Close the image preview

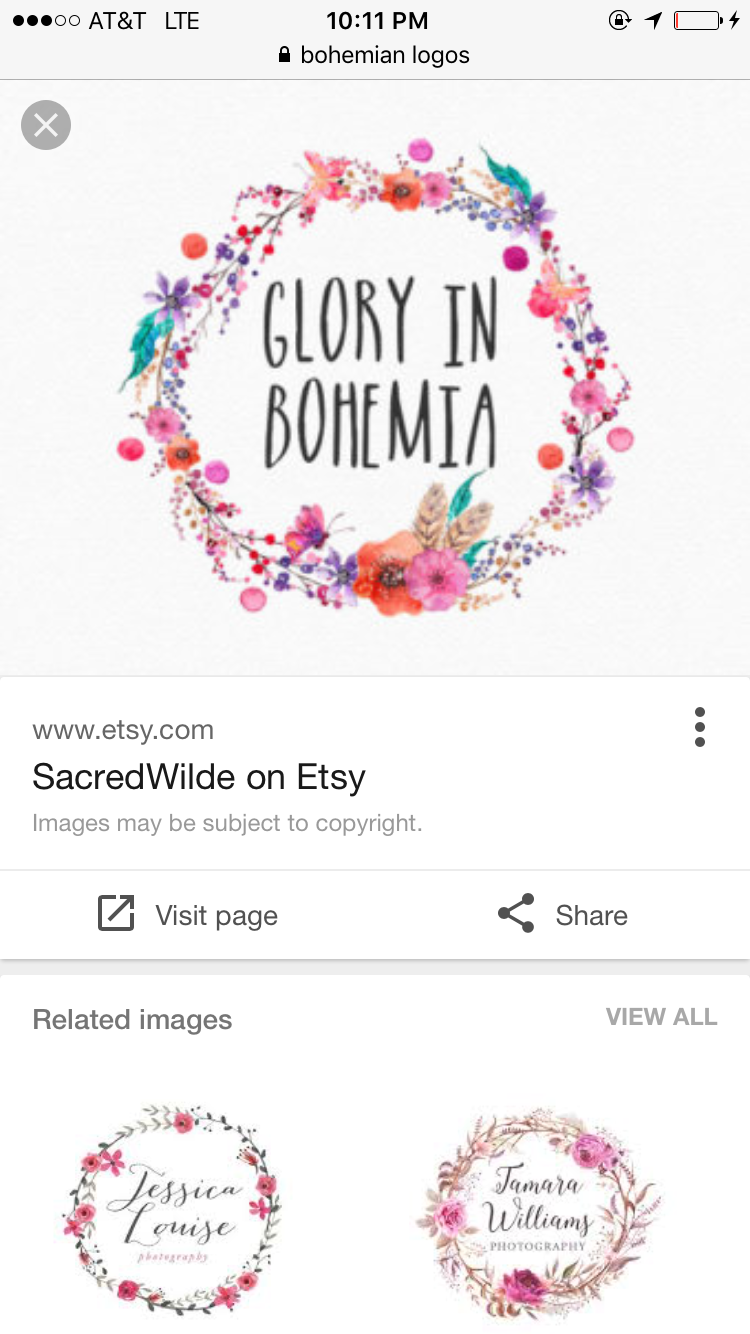click(46, 125)
